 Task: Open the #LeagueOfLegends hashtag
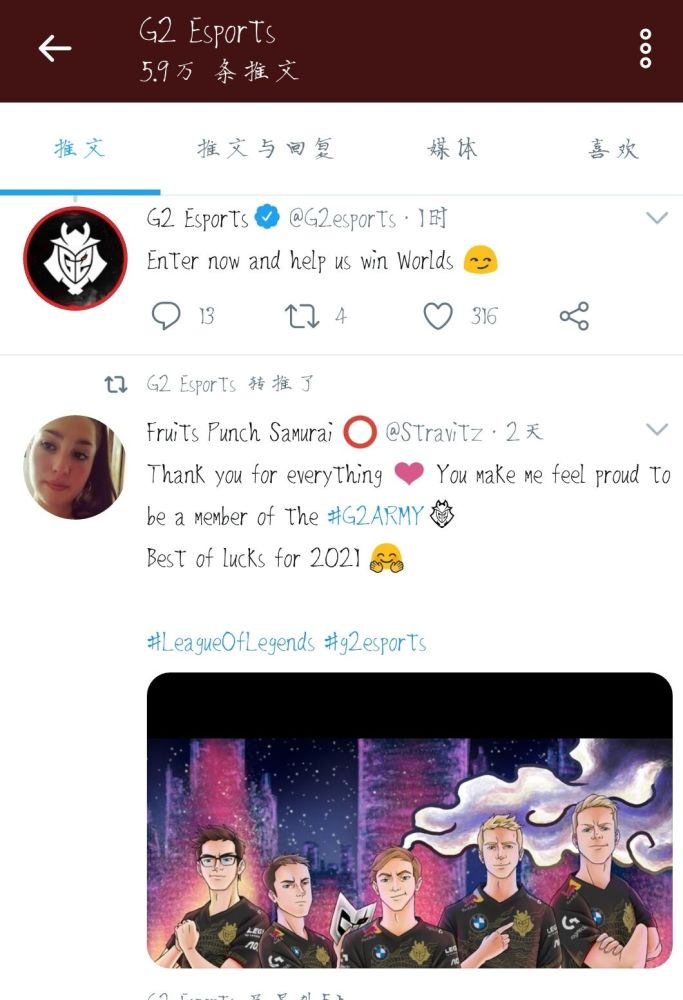(231, 642)
